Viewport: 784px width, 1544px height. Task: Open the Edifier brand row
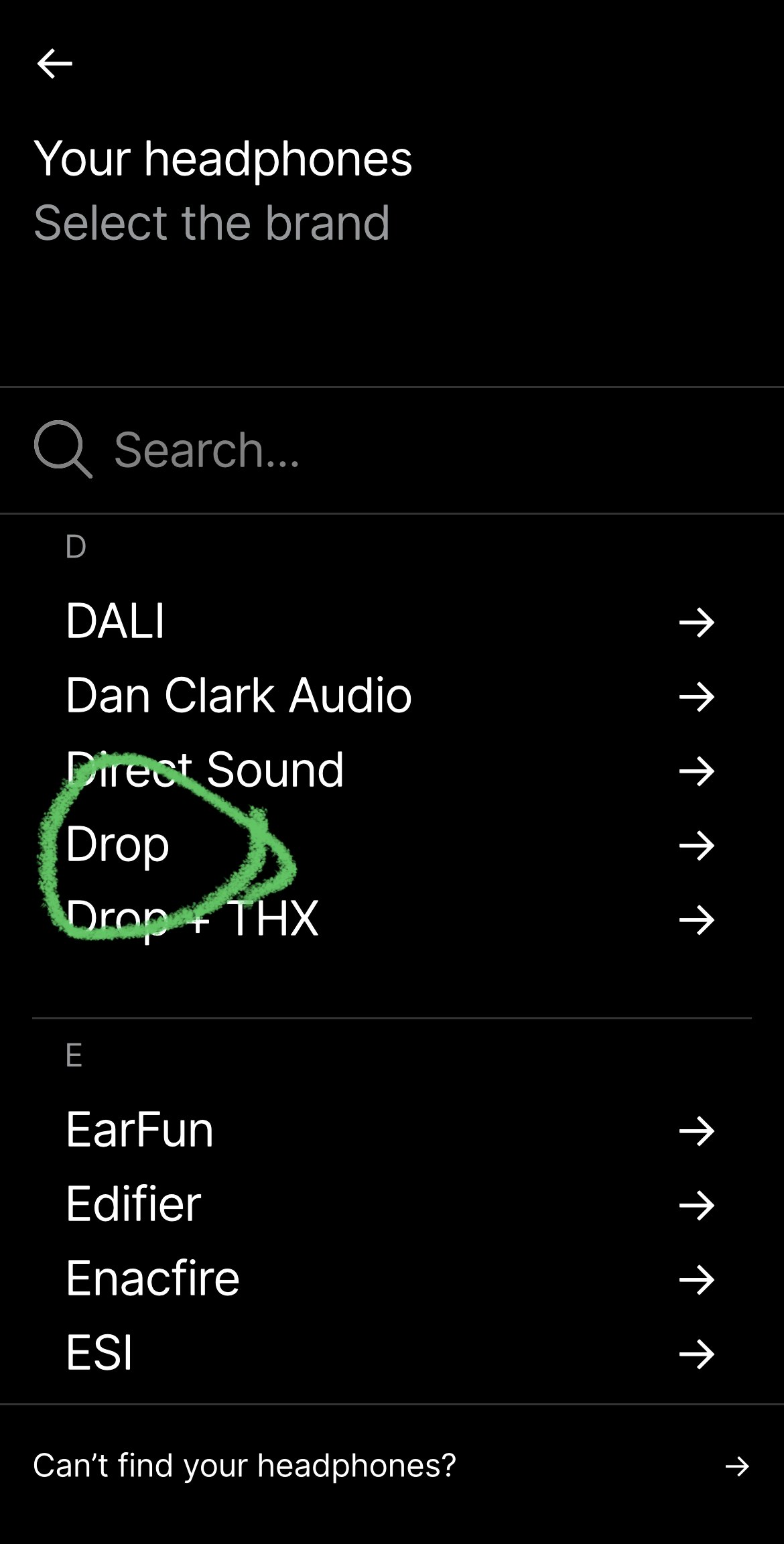pyautogui.click(x=390, y=1204)
